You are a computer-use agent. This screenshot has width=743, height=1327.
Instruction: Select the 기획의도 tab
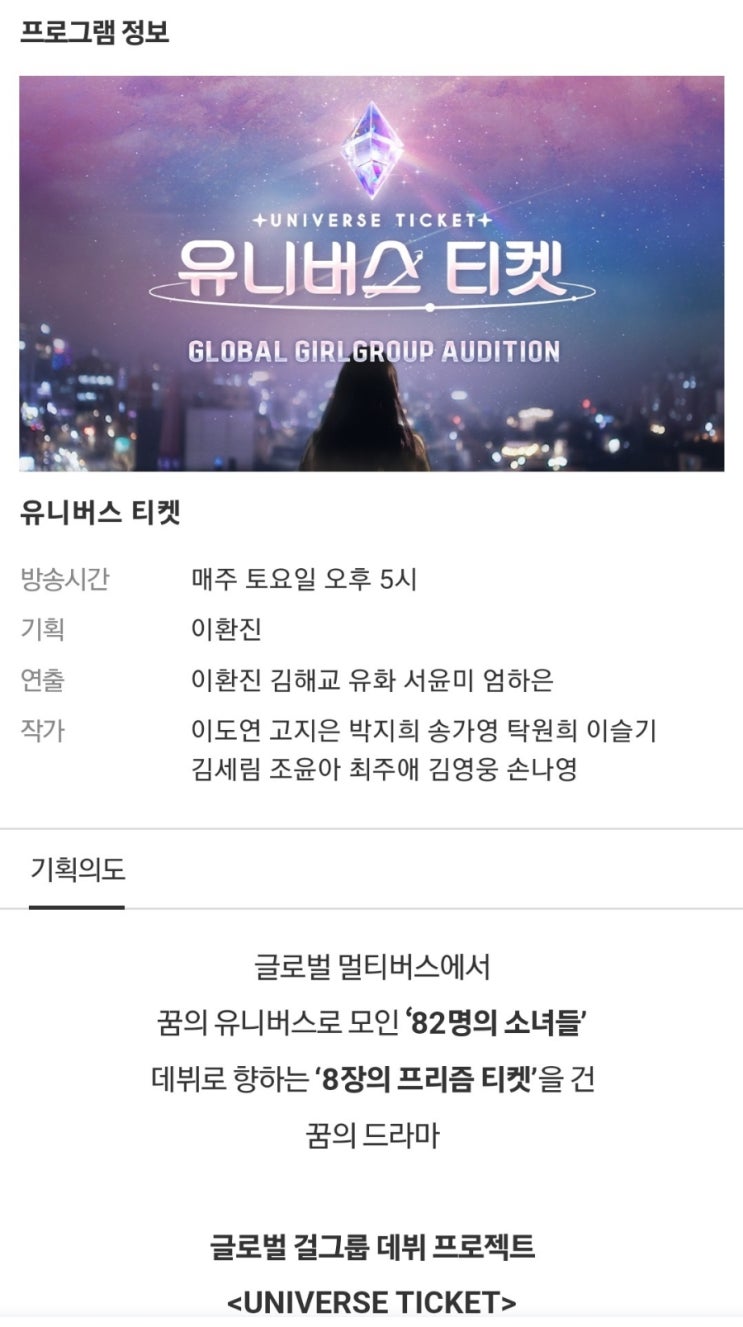click(77, 870)
